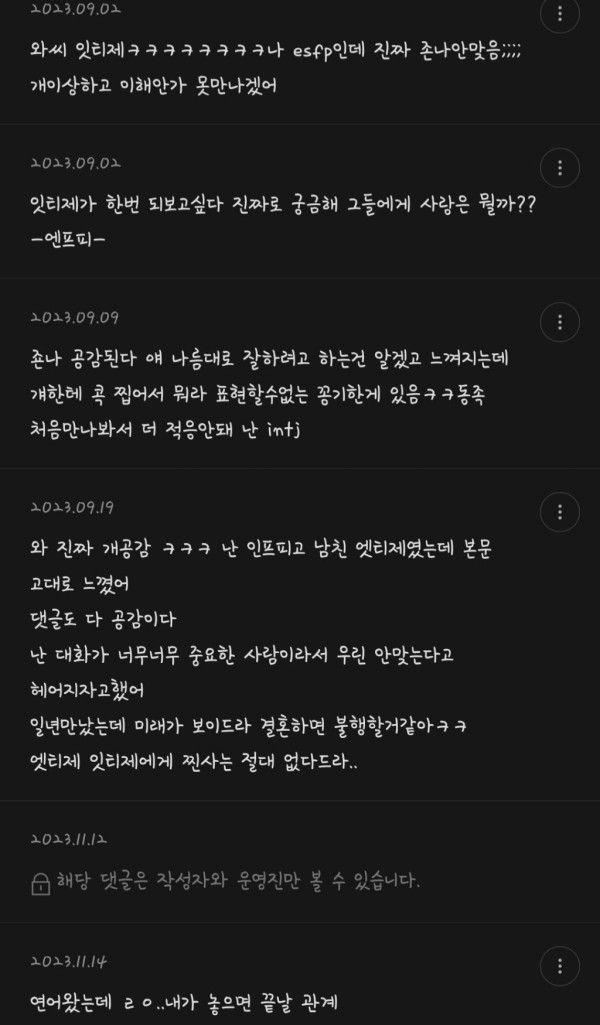Open the overflow menu on the 2023.11.14 comment
This screenshot has width=600, height=1025.
(559, 966)
